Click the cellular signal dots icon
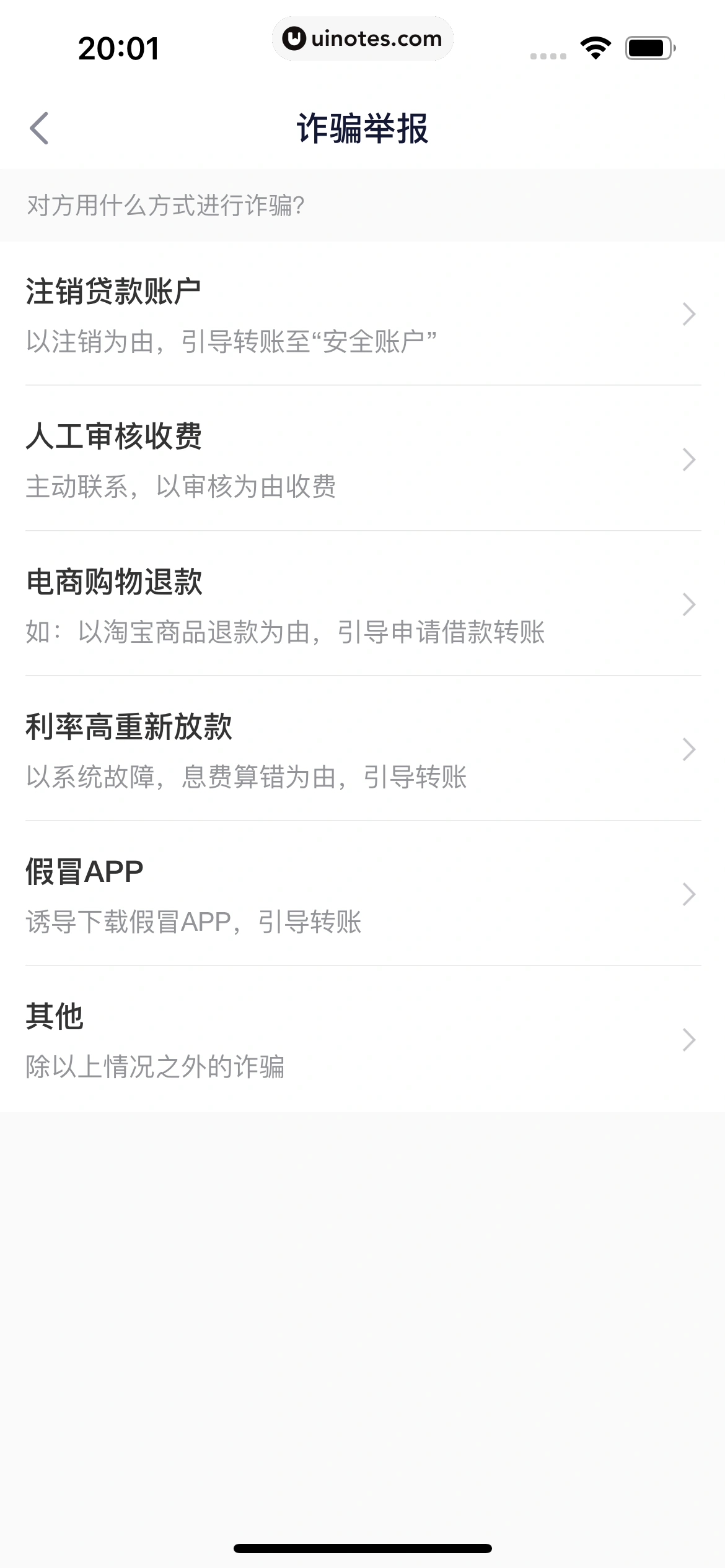This screenshot has height=1568, width=725. [x=548, y=55]
